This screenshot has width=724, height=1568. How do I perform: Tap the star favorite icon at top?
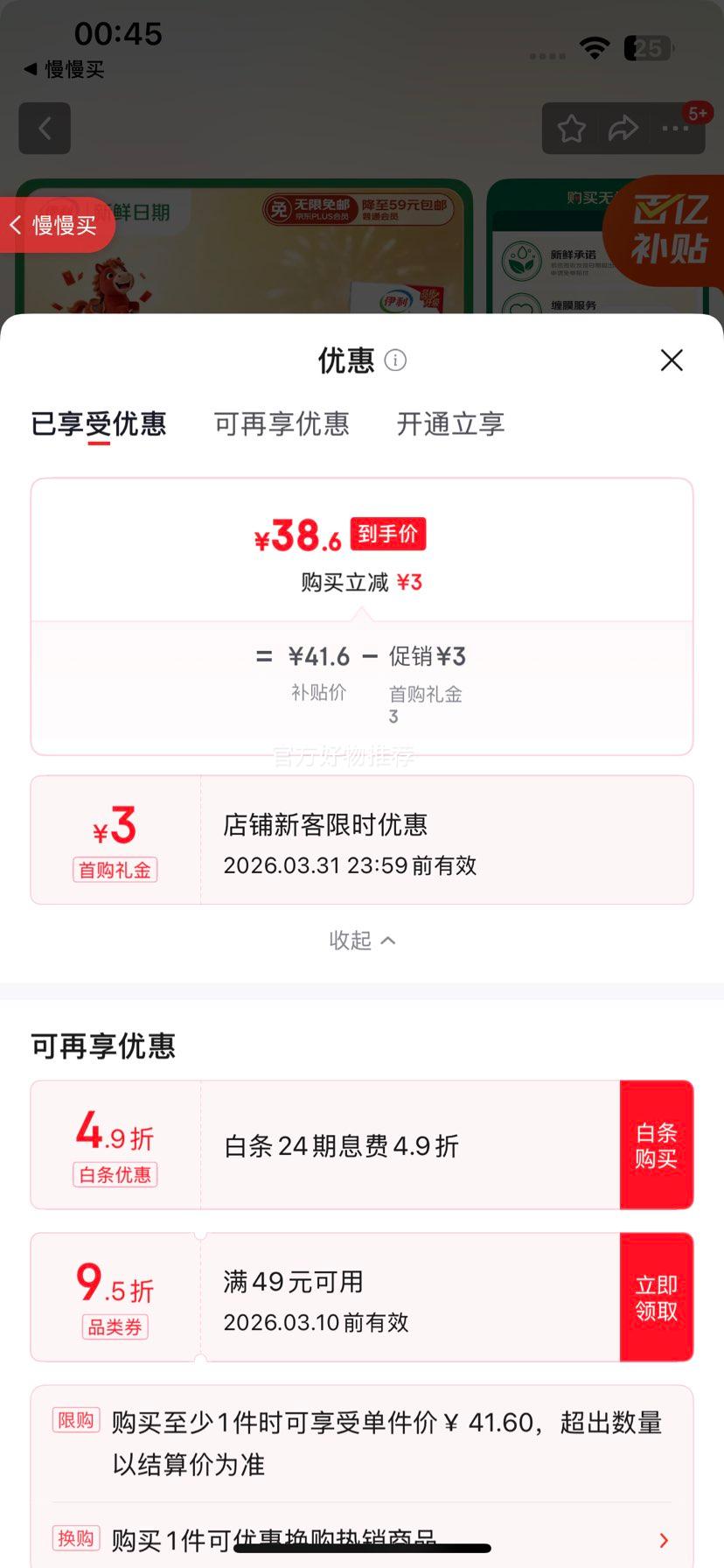point(571,128)
